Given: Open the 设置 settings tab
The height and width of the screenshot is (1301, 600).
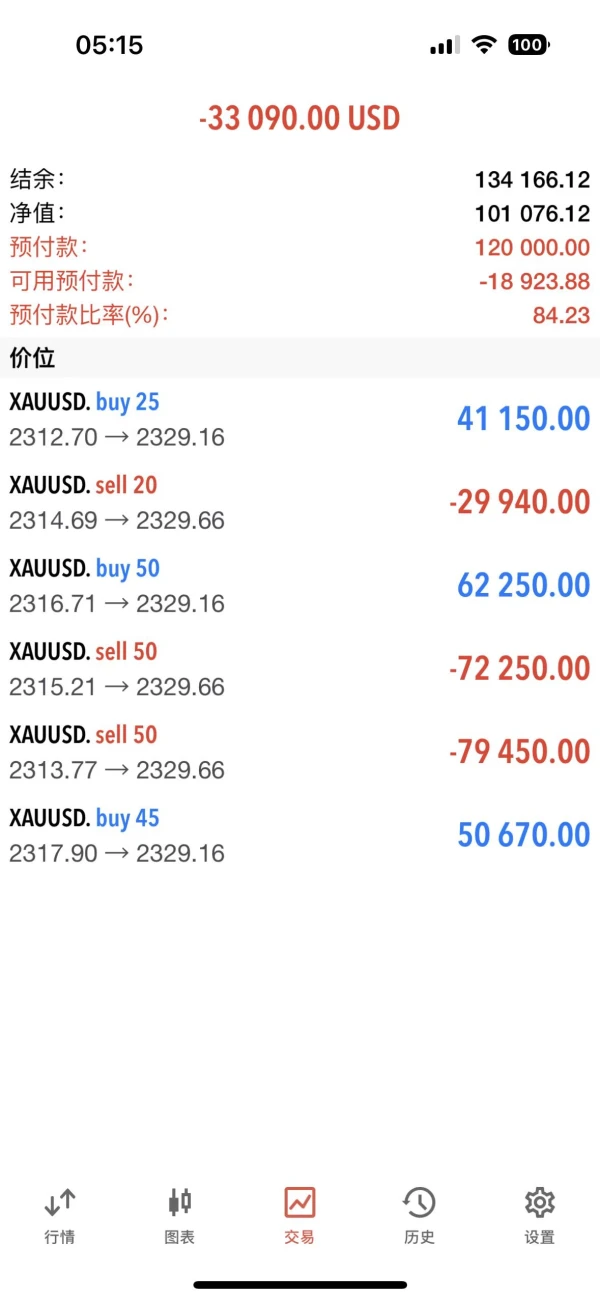Looking at the screenshot, I should tap(539, 1215).
